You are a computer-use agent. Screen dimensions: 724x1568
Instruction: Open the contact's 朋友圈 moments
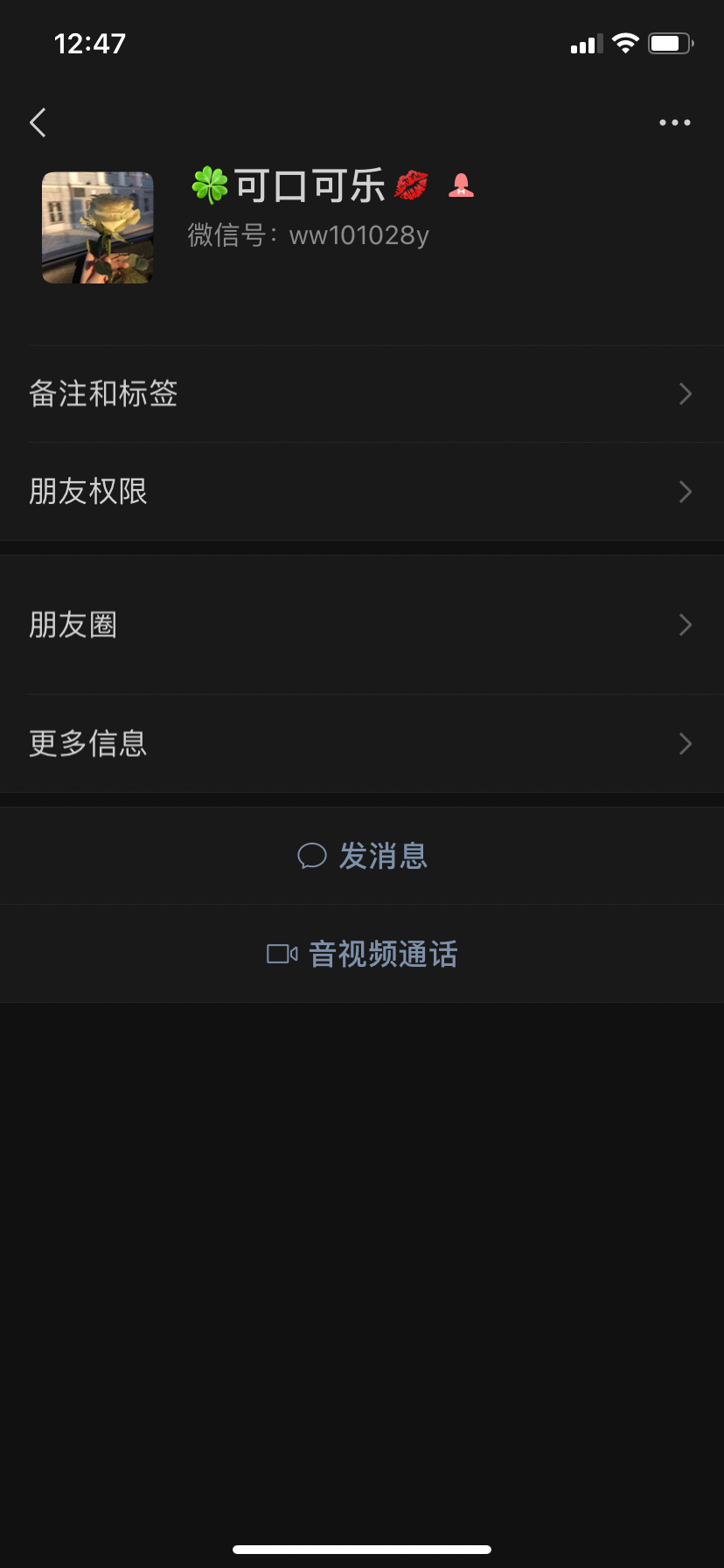click(362, 624)
